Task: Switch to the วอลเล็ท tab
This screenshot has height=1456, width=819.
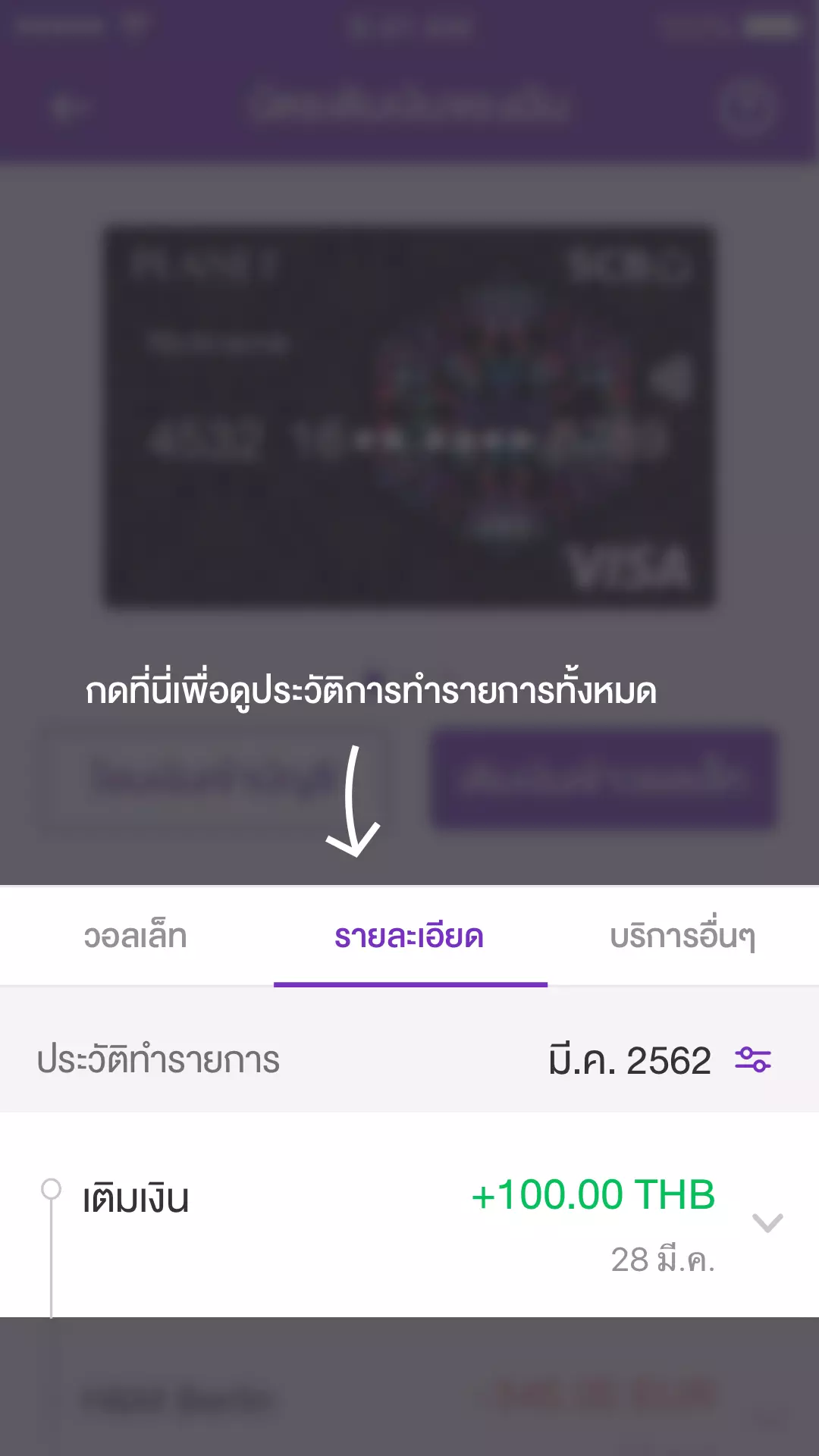Action: (x=136, y=937)
